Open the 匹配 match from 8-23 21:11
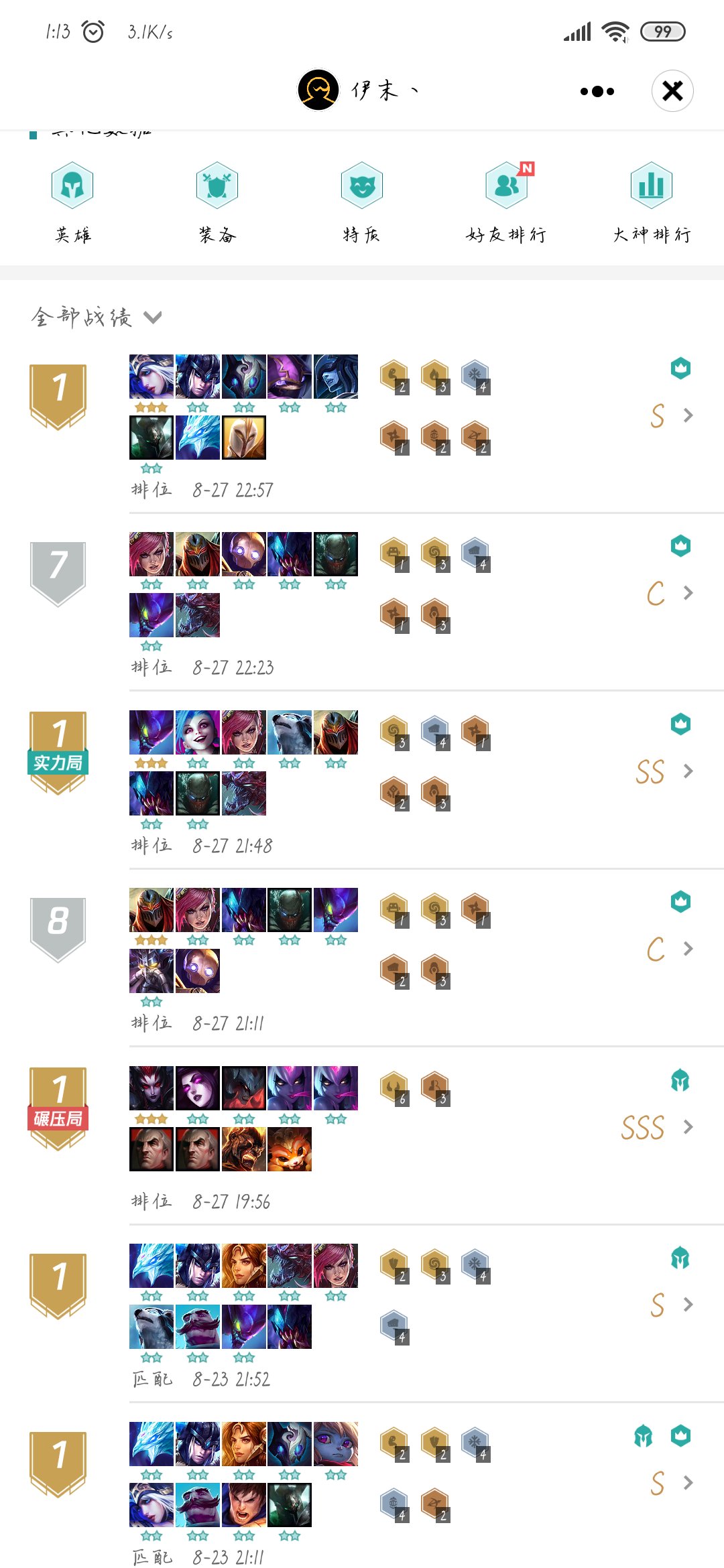 (x=670, y=1483)
